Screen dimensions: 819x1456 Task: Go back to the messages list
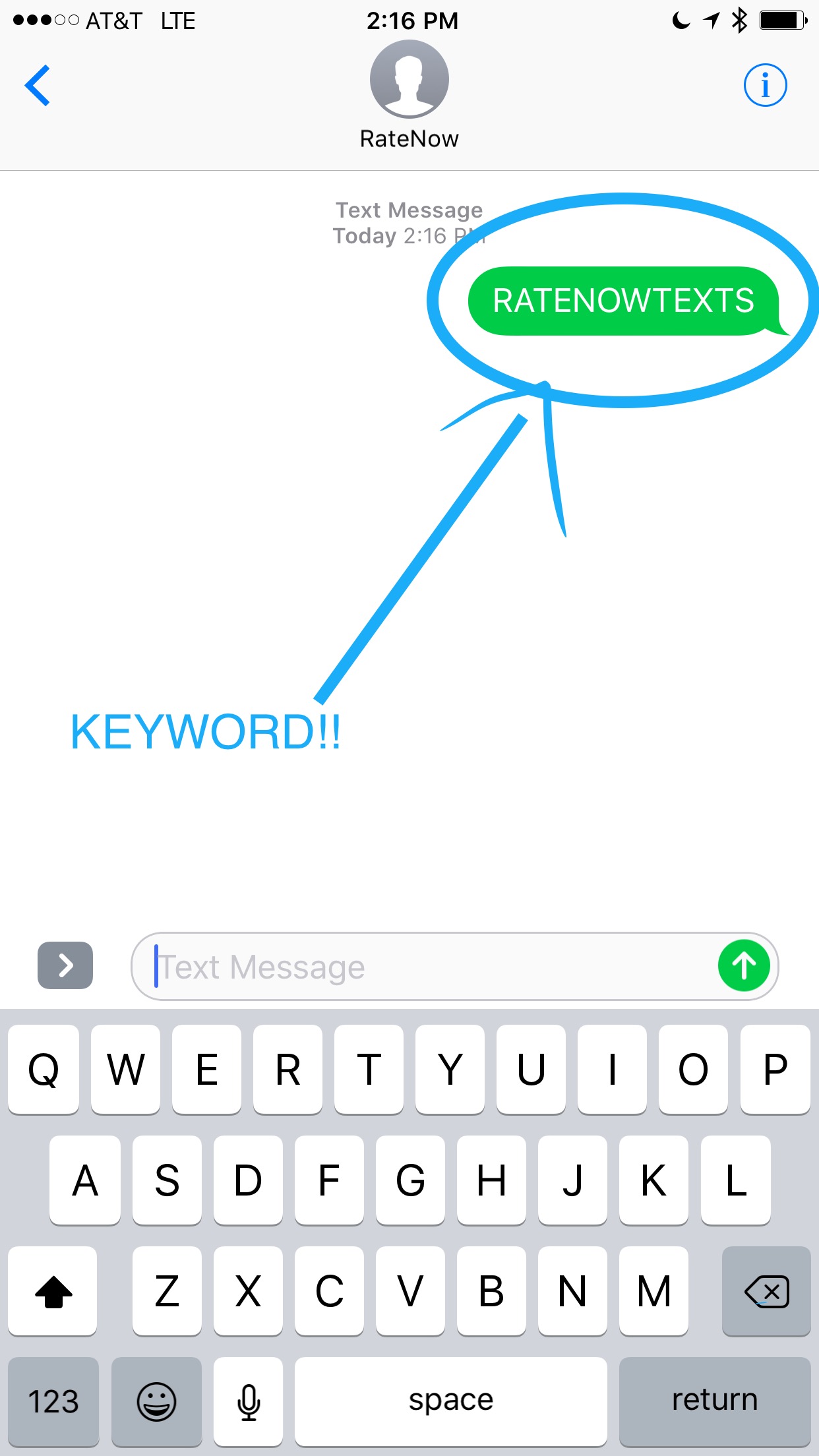(x=38, y=85)
